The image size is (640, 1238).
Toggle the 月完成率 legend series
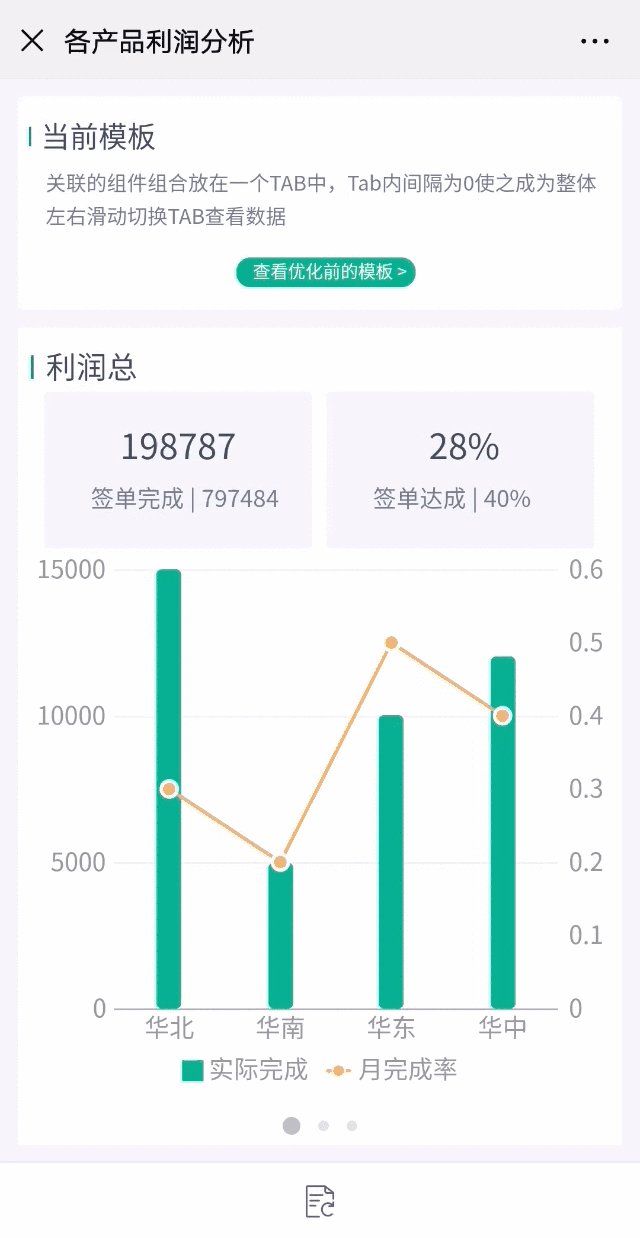click(x=392, y=1070)
